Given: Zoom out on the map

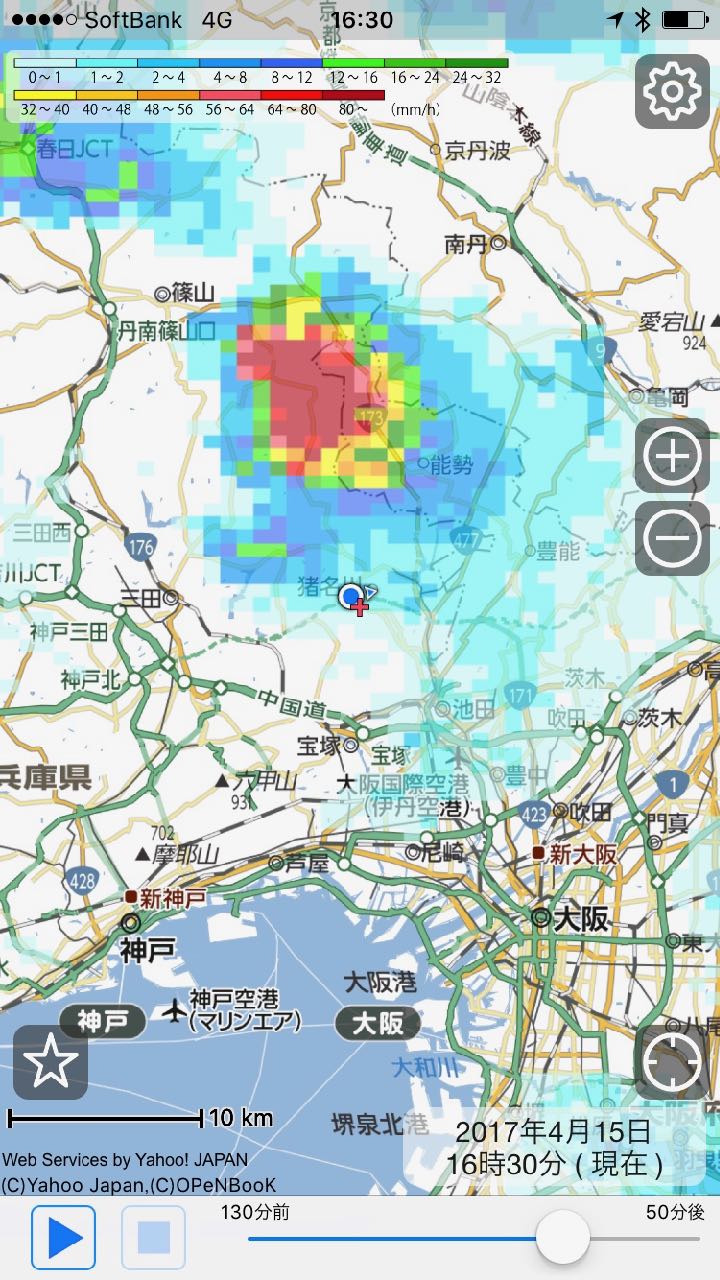Looking at the screenshot, I should coord(672,538).
